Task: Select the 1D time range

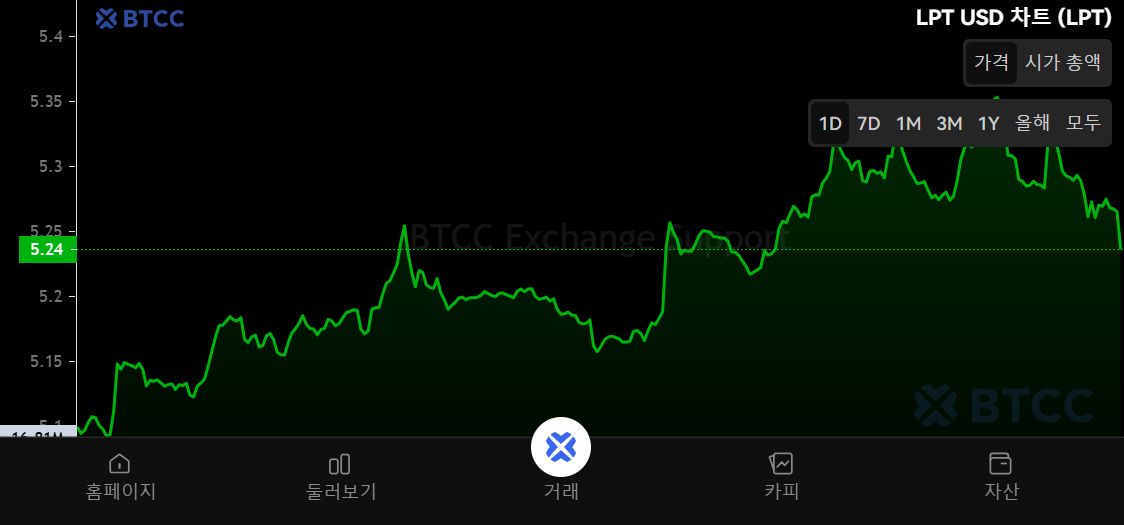Action: pos(830,124)
